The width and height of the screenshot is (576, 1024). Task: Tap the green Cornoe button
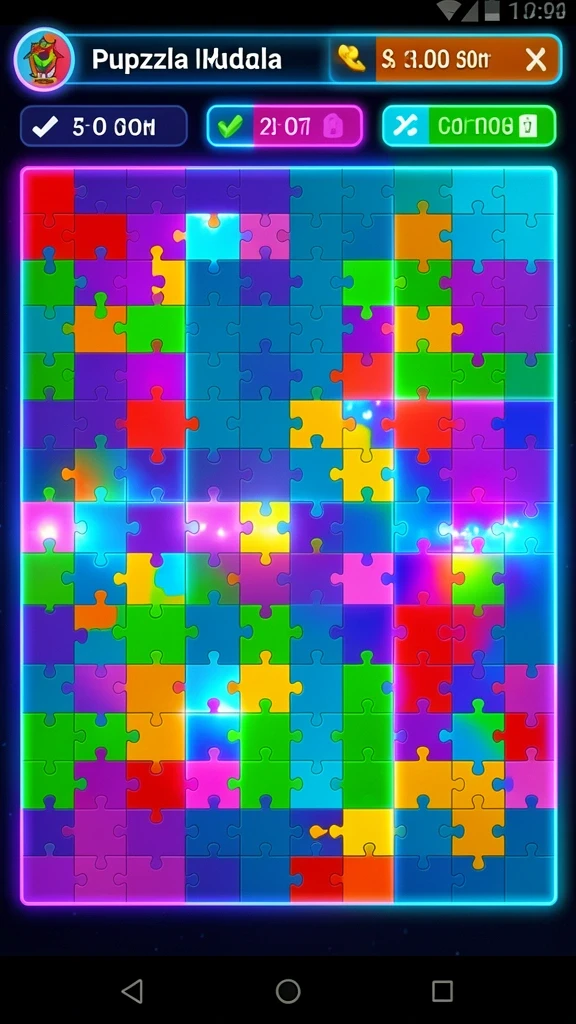[469, 125]
